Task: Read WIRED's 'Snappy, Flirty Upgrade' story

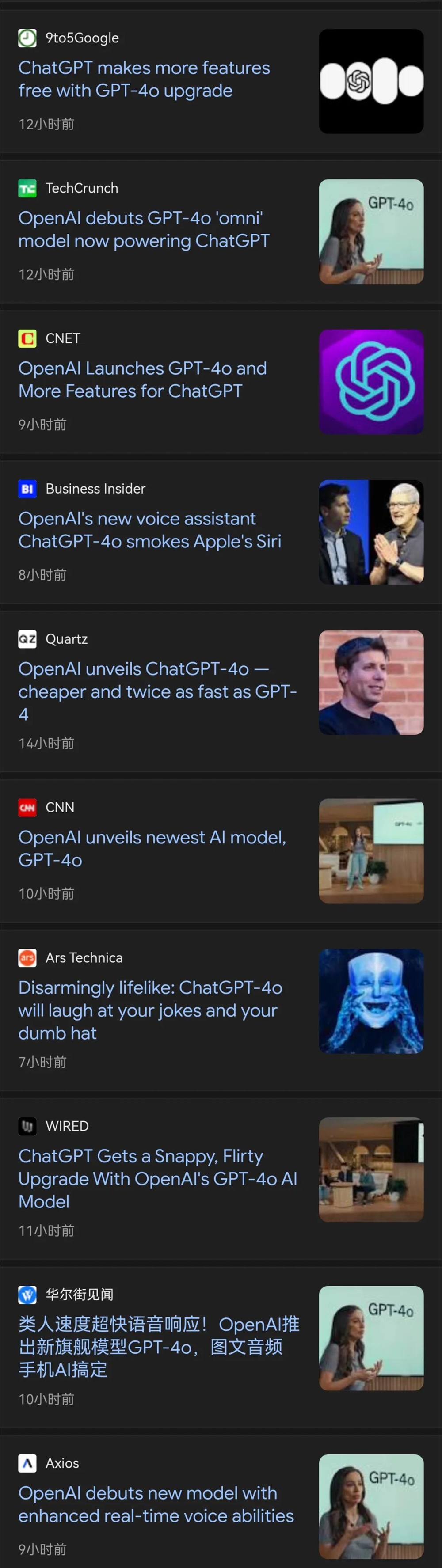Action: [157, 1179]
